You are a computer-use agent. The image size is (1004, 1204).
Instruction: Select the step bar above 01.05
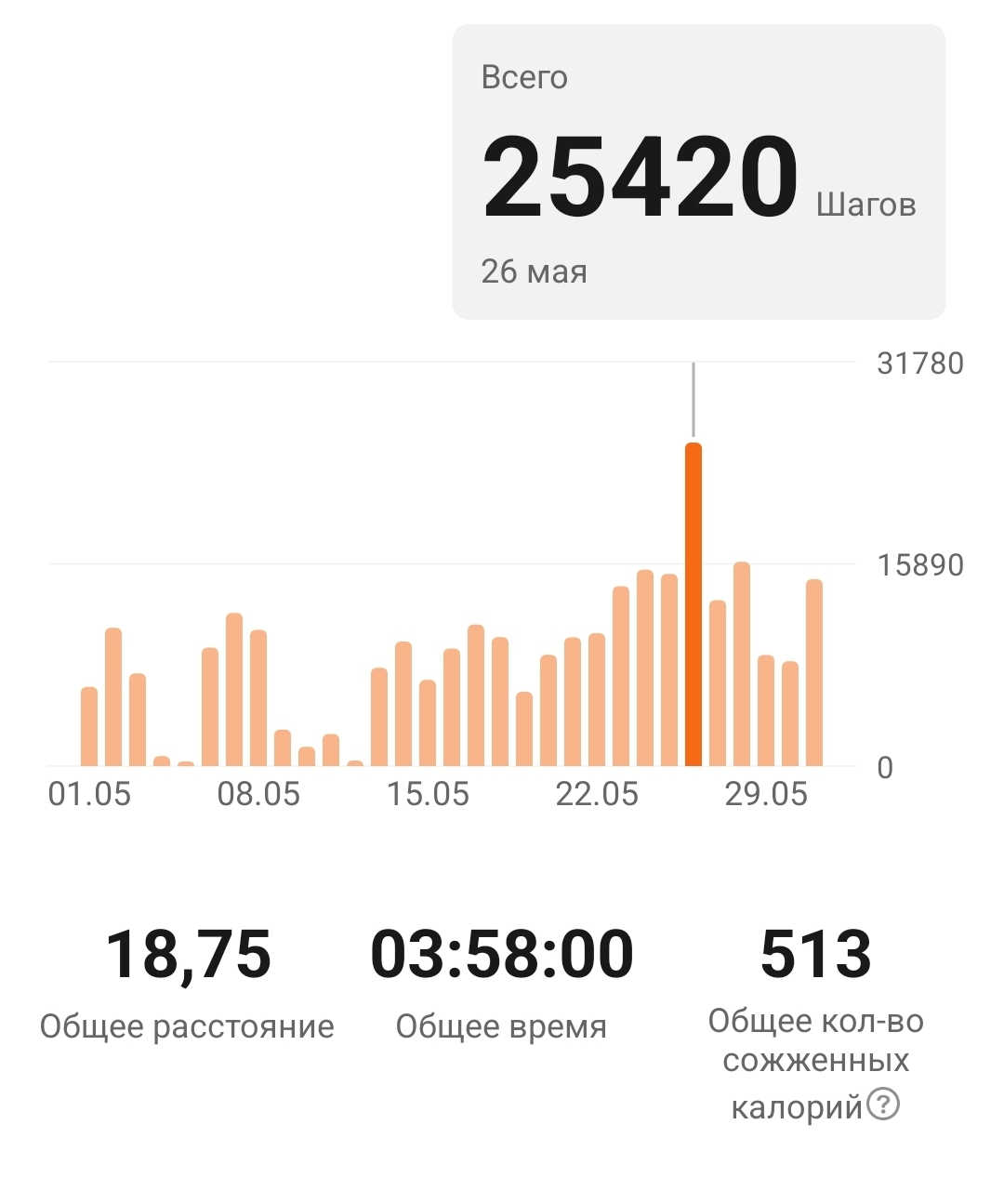(x=89, y=726)
